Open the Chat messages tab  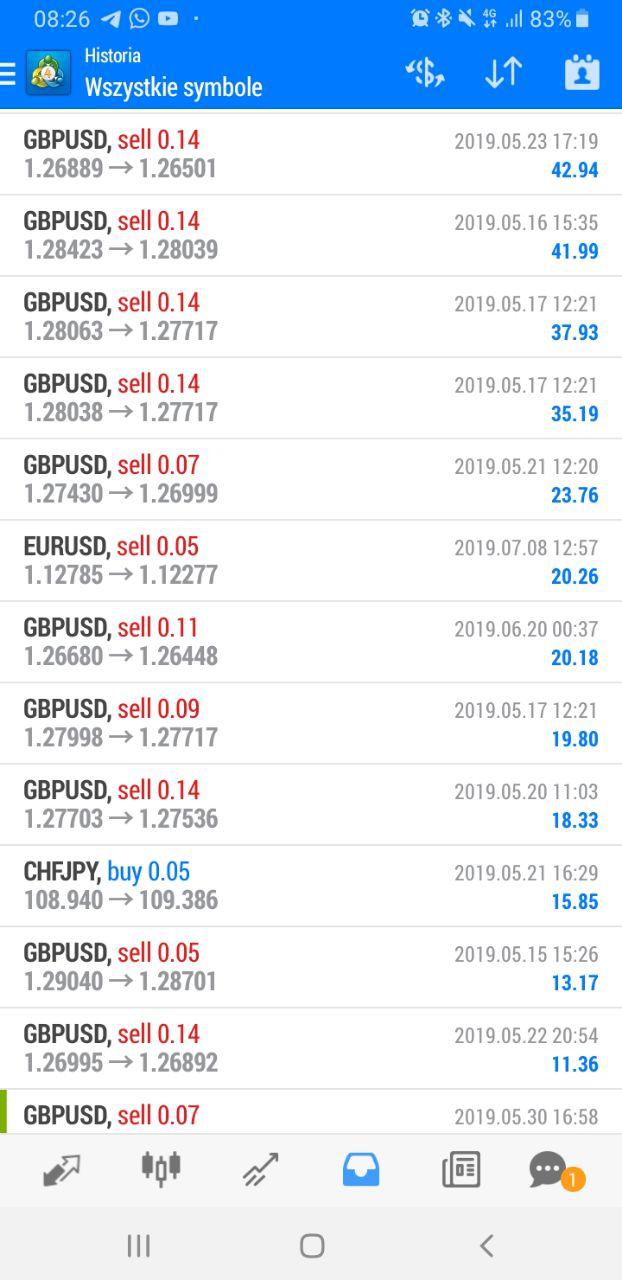click(x=549, y=1169)
